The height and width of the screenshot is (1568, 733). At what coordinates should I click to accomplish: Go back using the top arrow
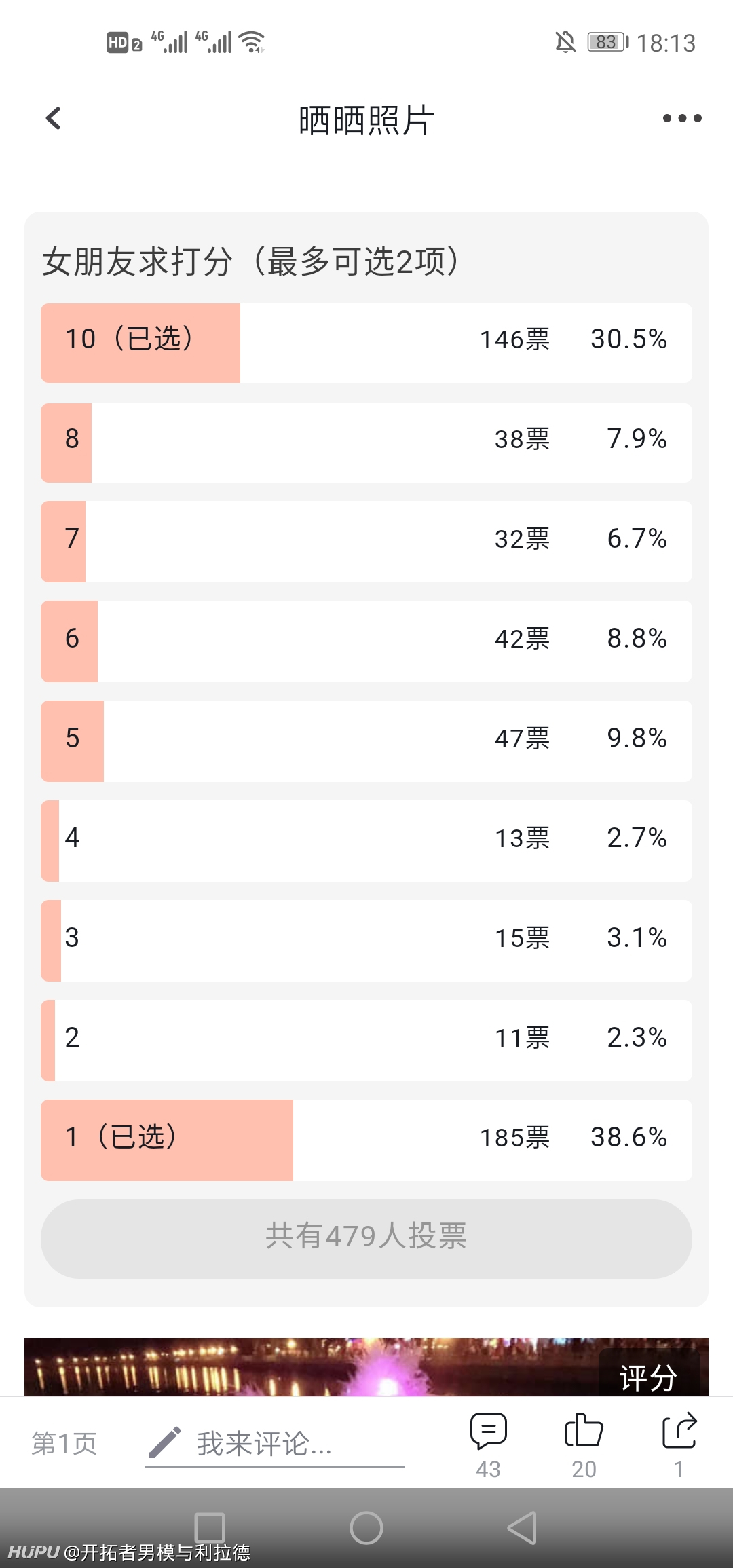[x=53, y=118]
